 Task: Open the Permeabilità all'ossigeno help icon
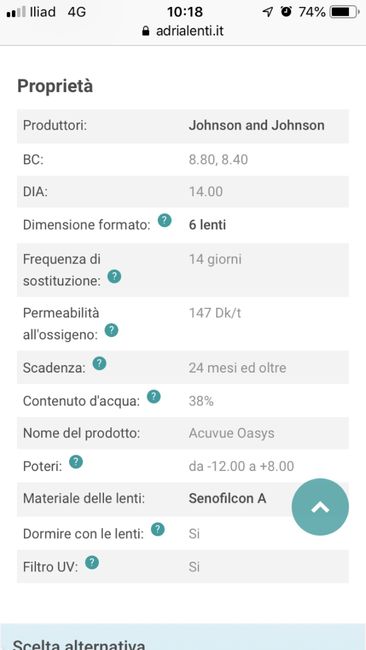click(111, 330)
